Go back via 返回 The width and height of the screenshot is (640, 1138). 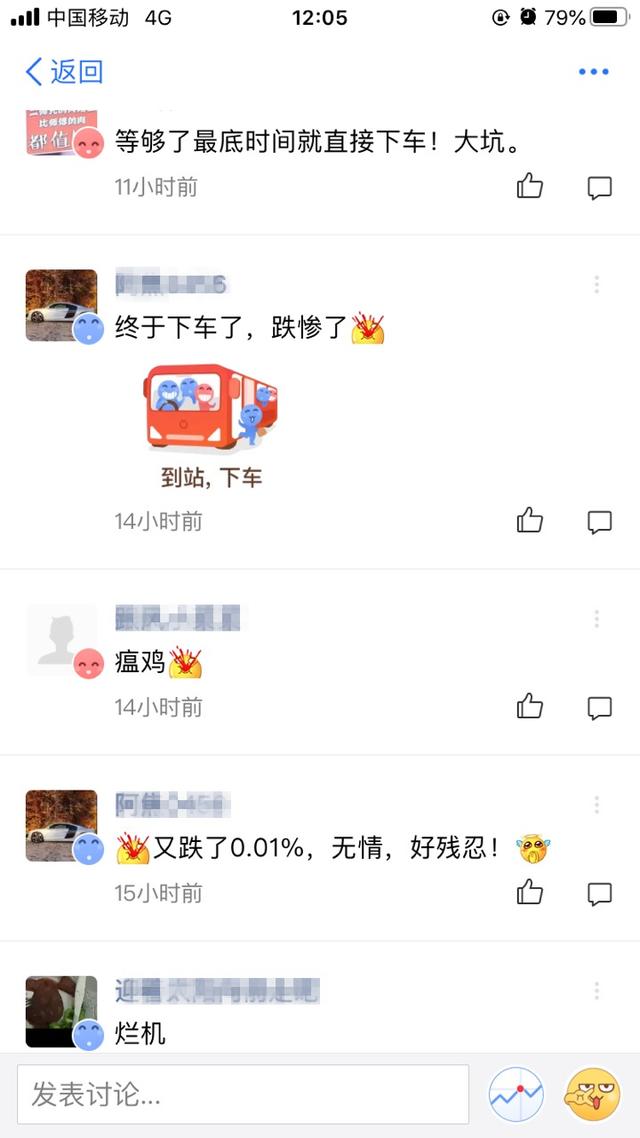tap(64, 71)
